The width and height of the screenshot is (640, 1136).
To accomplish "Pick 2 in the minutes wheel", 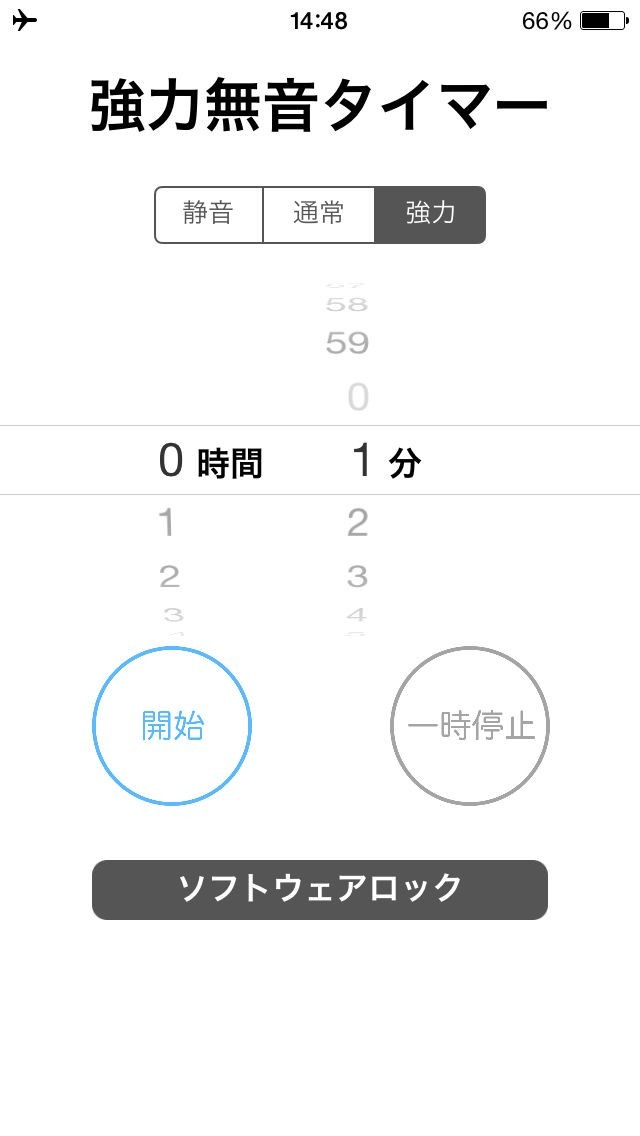I will (358, 522).
